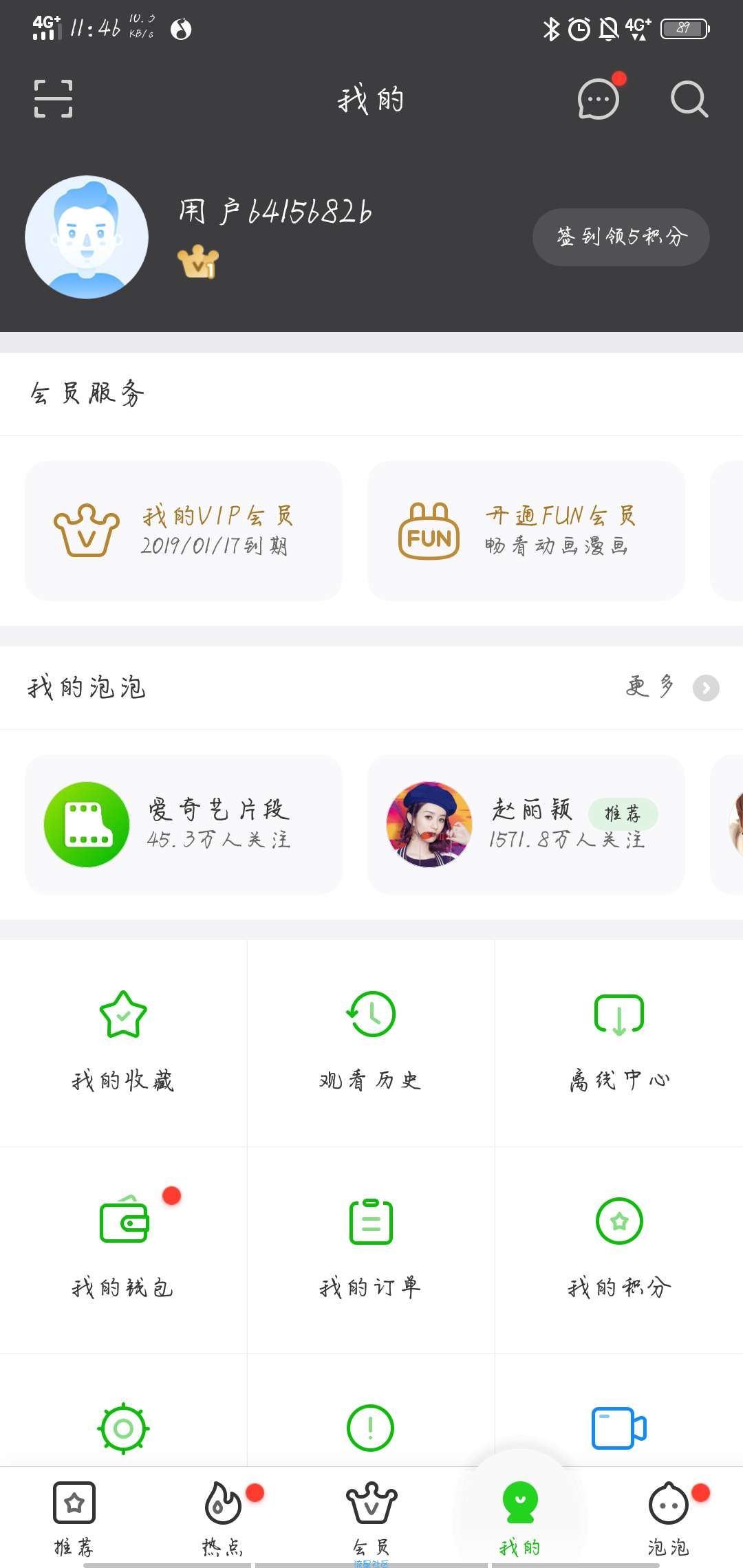
Task: Switch to the 会员 tab
Action: coord(371,1516)
